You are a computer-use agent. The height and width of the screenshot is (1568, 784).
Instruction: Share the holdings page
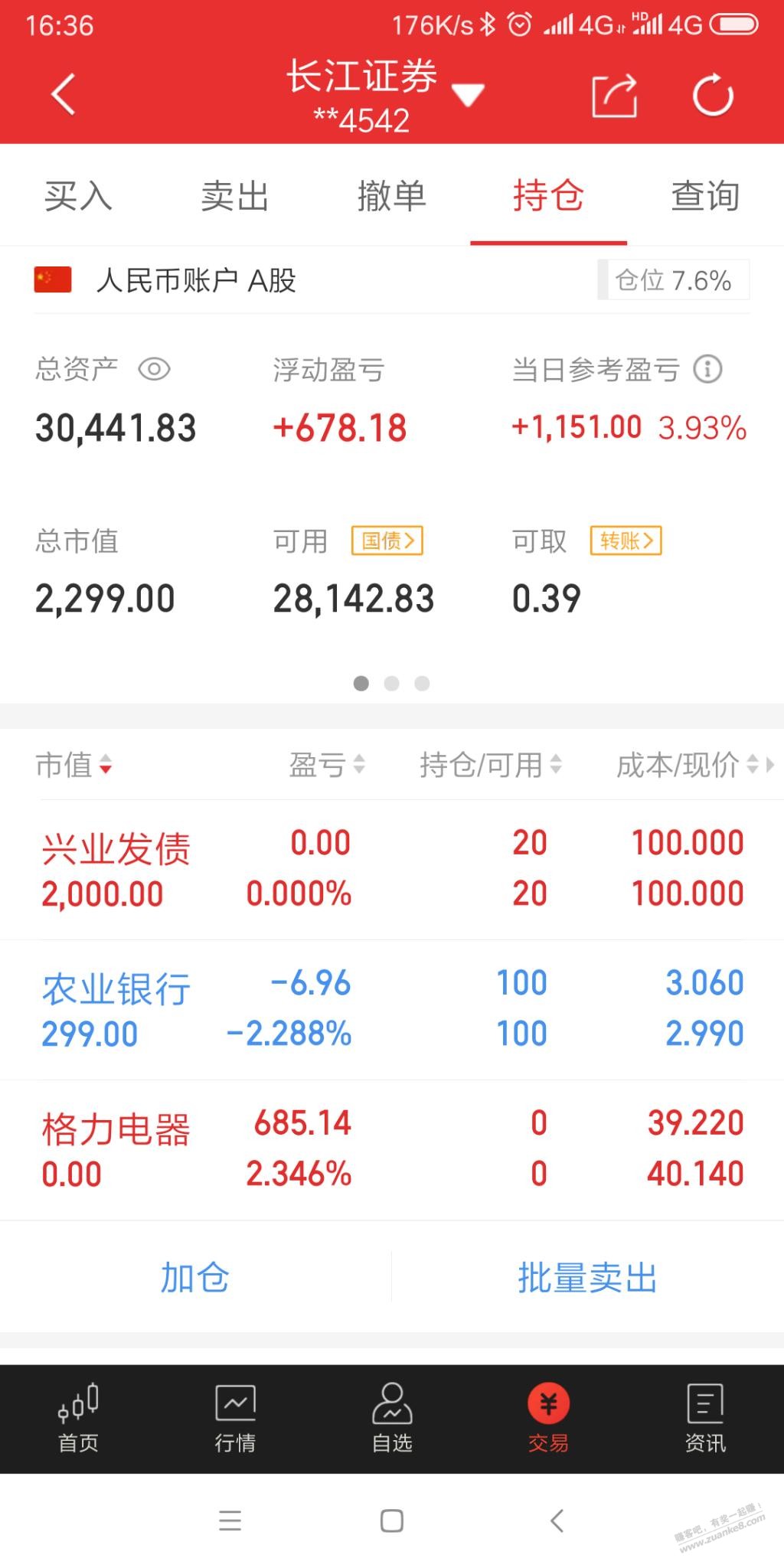615,95
